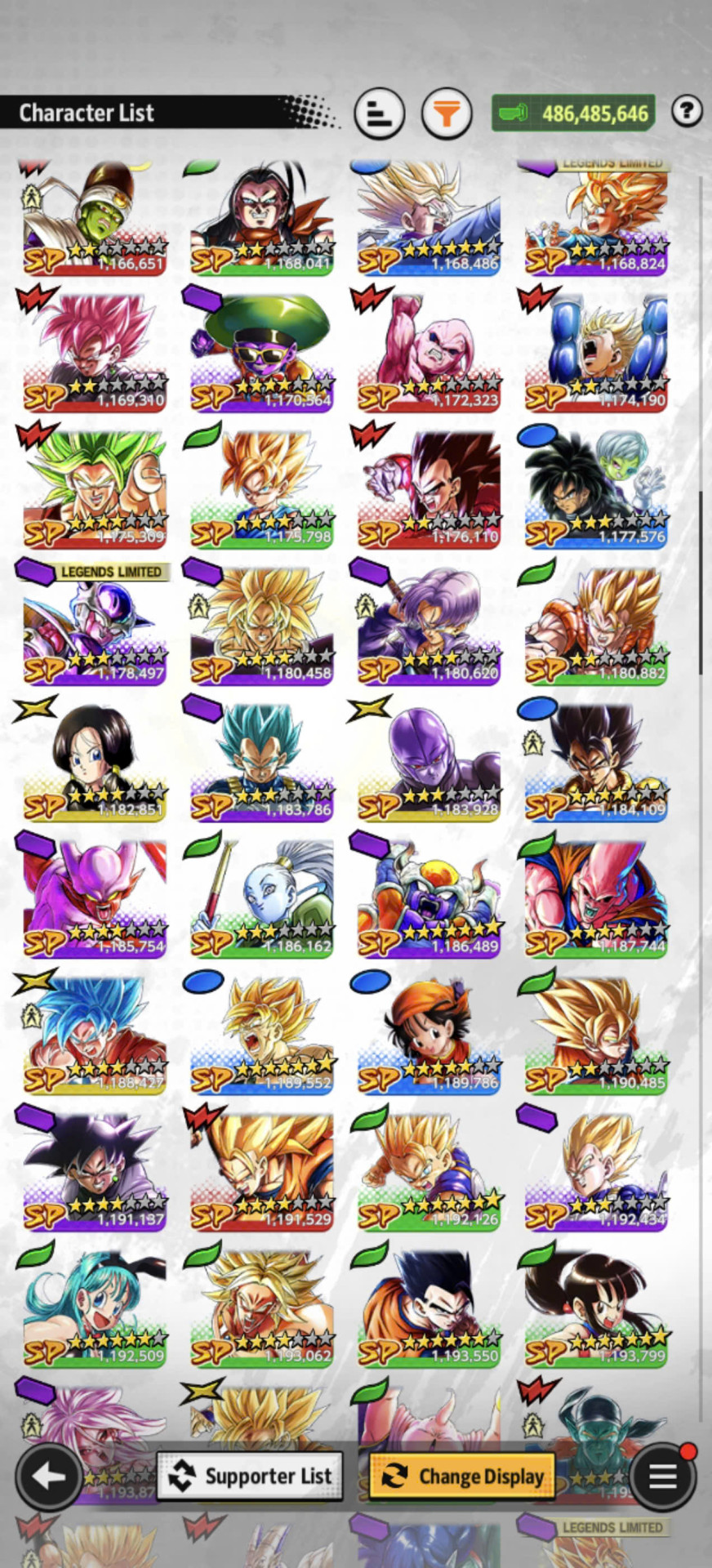
Task: Open the sort order button
Action: coord(380,113)
